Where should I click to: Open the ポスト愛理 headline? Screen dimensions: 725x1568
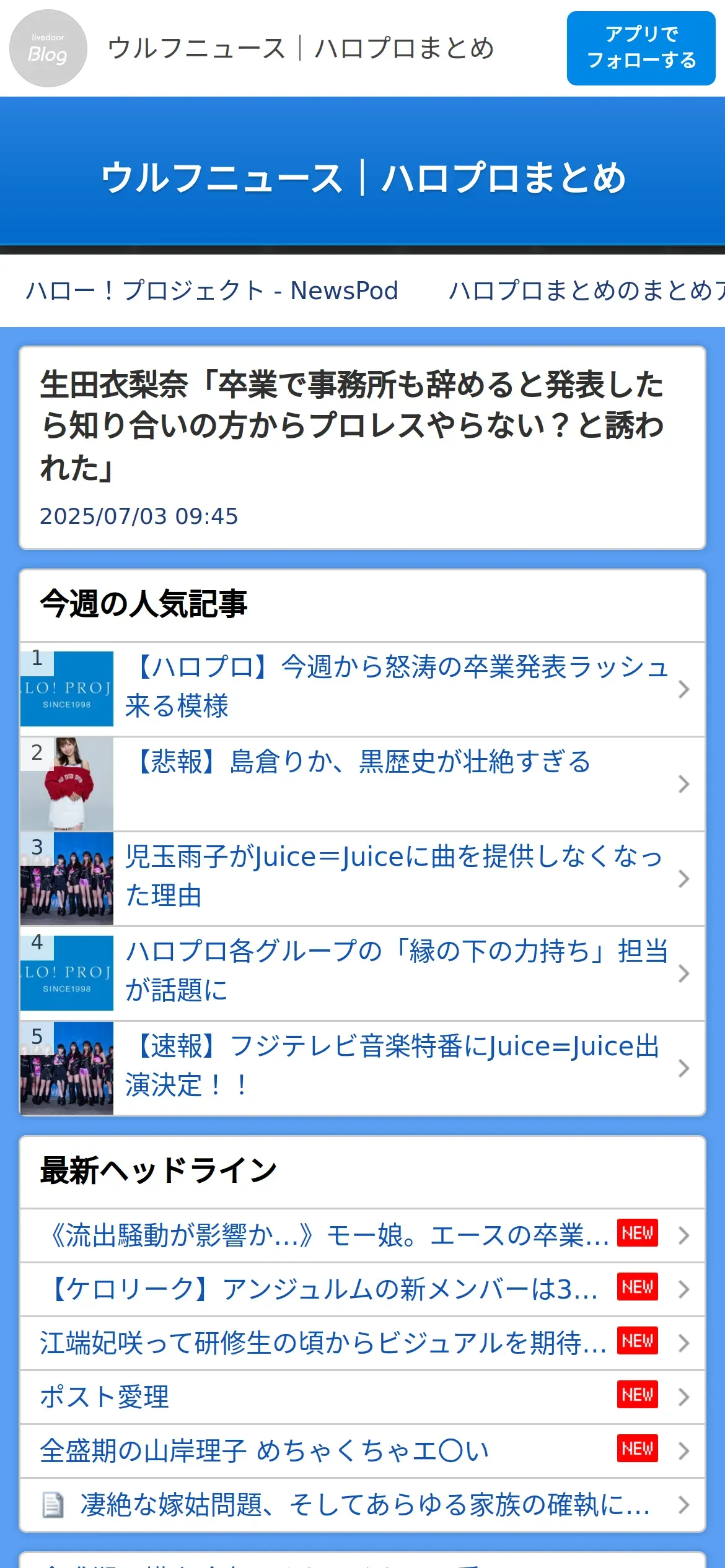click(104, 1398)
